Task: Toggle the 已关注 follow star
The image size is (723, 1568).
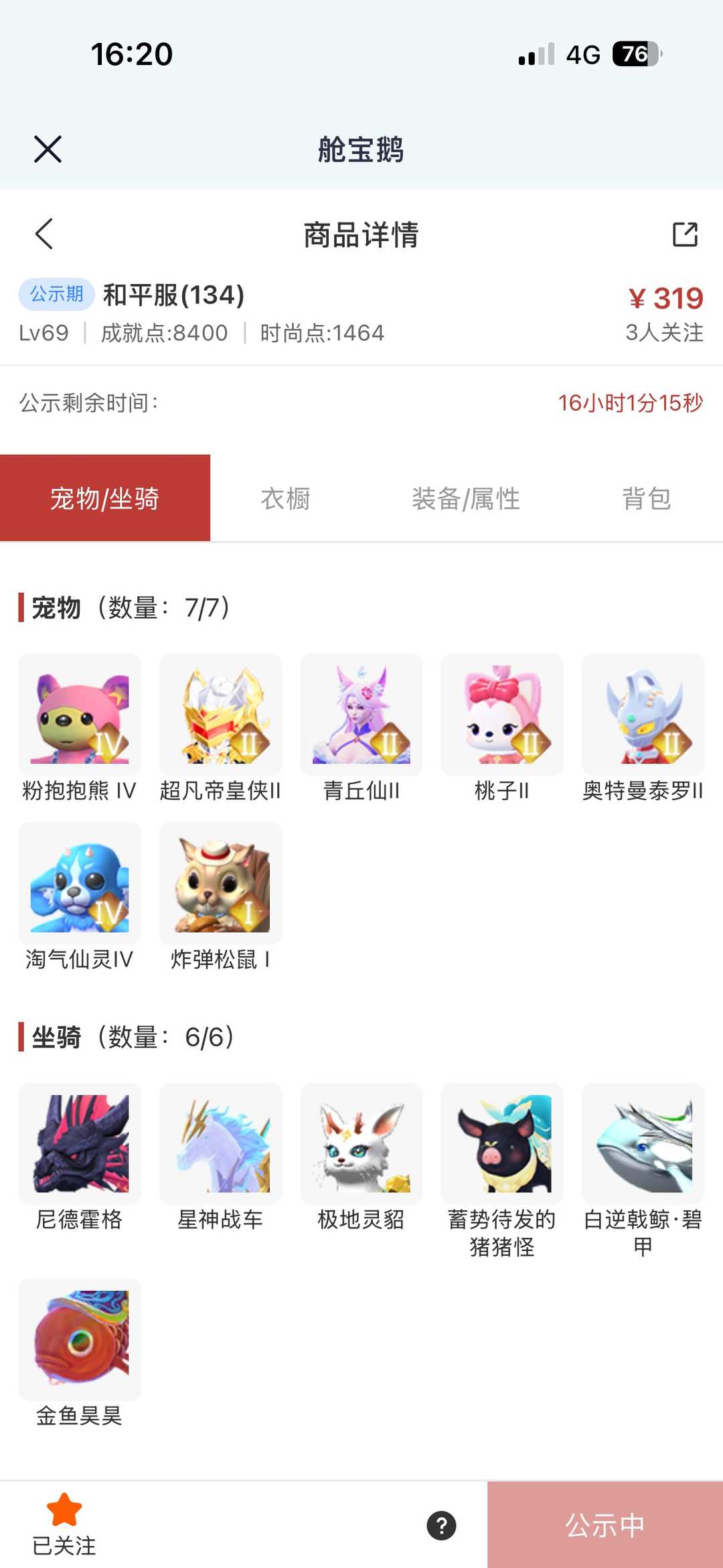Action: pos(64,1517)
